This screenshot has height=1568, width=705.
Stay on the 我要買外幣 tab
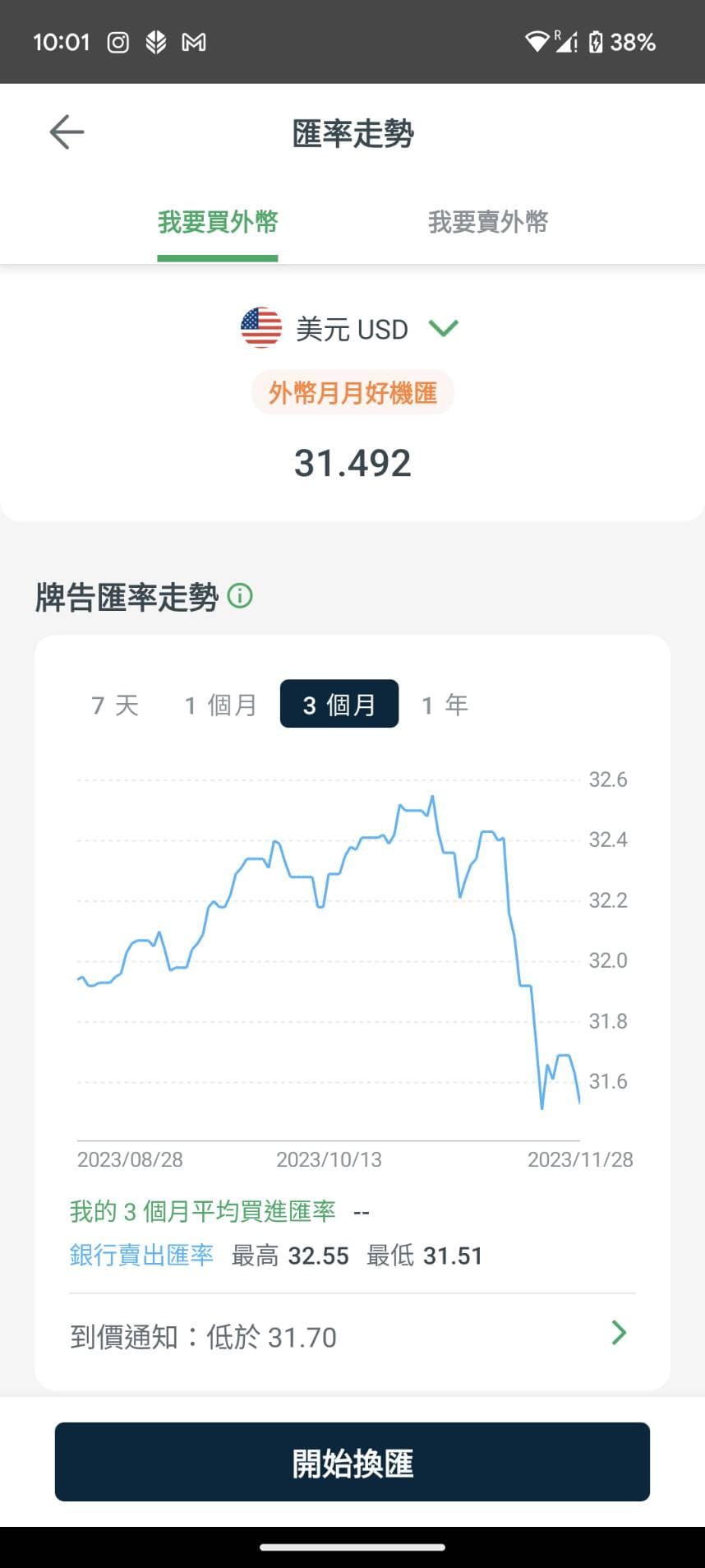218,221
